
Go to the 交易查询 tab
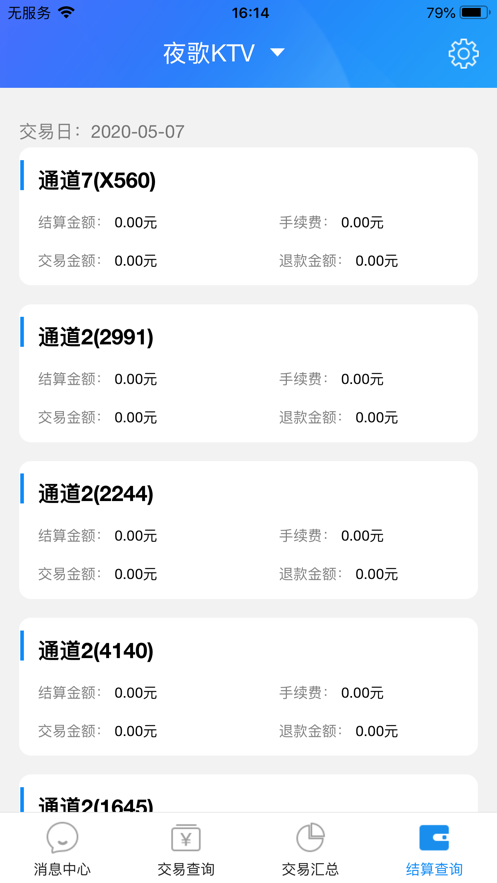coord(186,849)
